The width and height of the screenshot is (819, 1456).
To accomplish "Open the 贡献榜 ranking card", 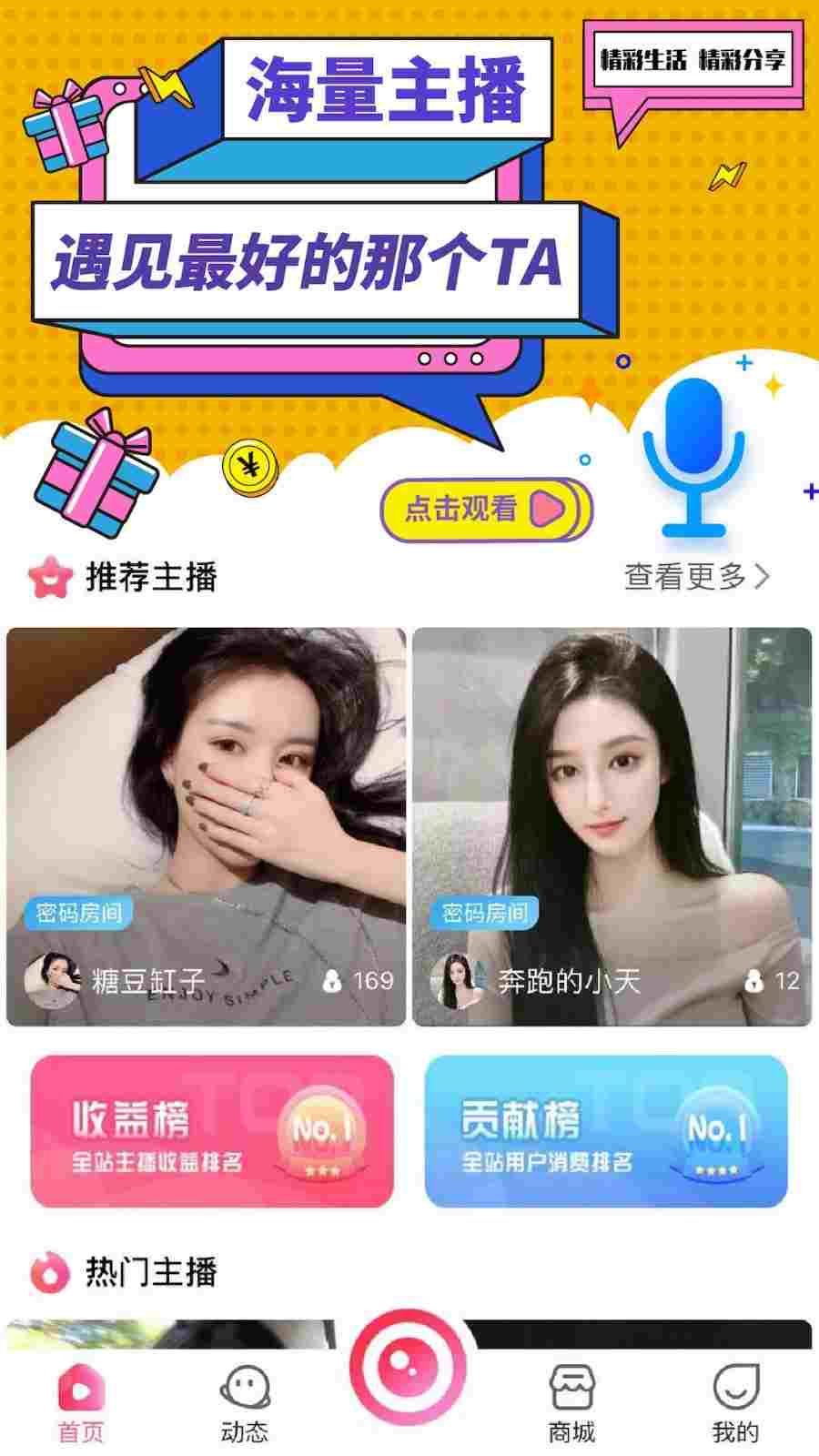I will tap(606, 1131).
